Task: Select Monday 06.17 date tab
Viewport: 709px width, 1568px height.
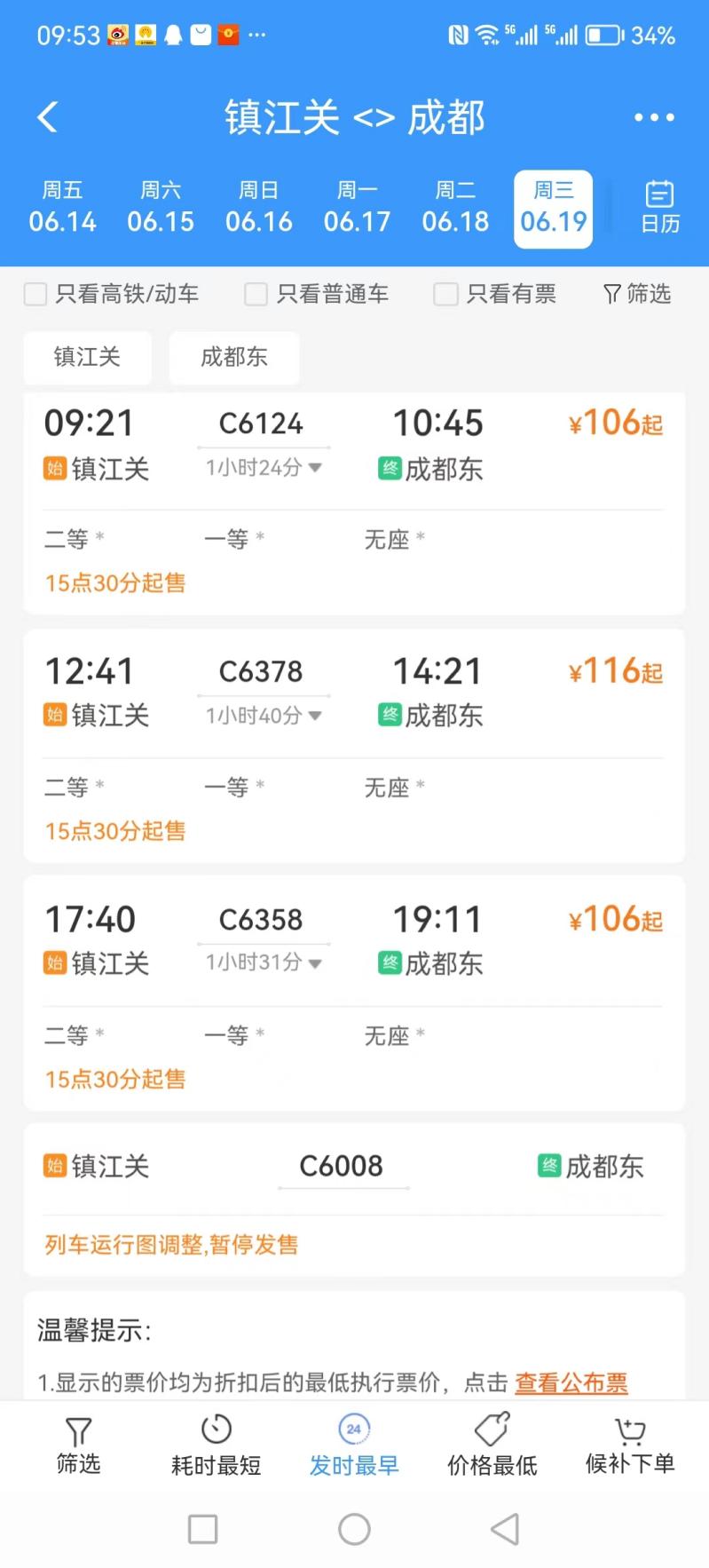Action: (x=357, y=208)
